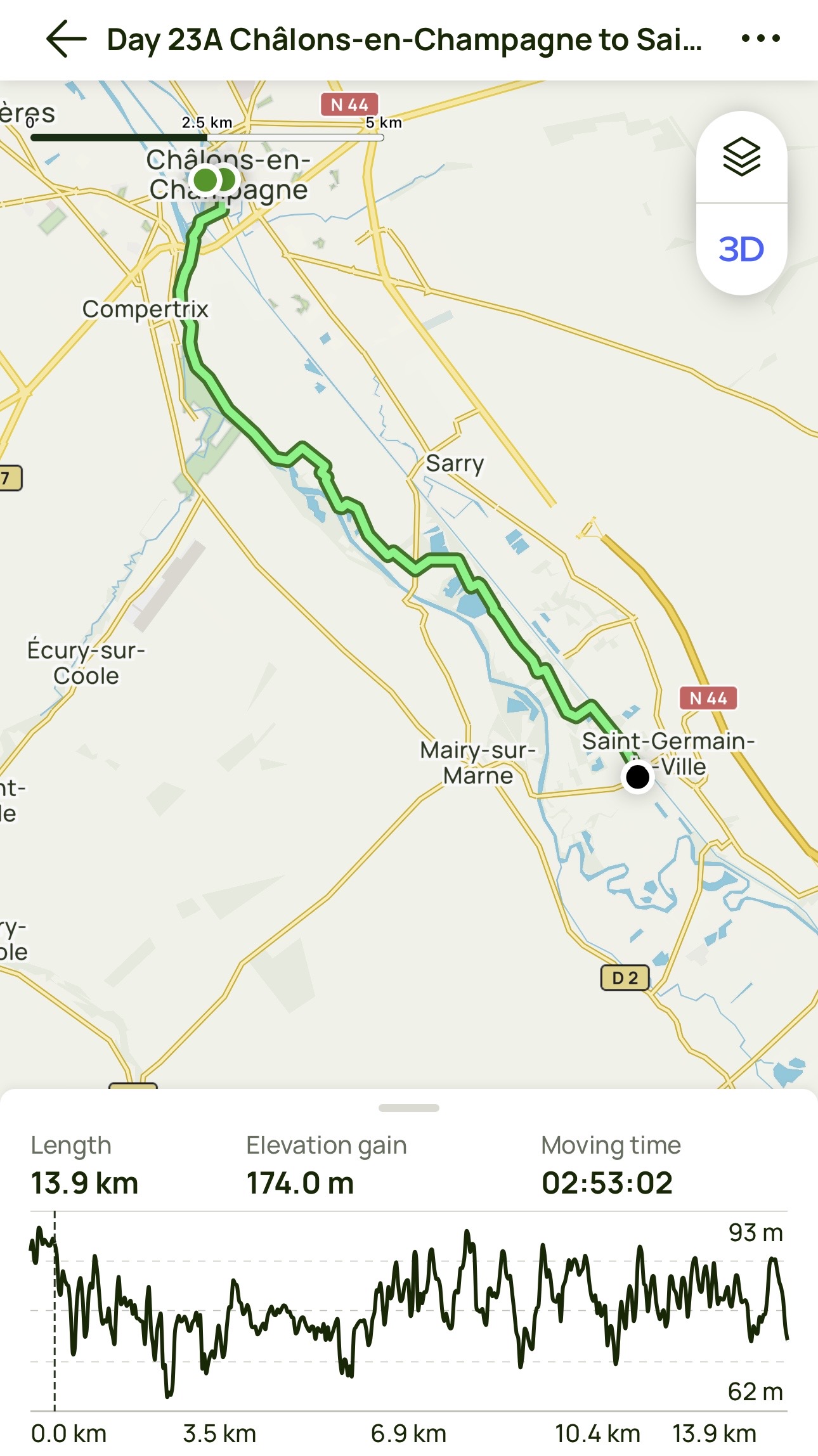The image size is (818, 1456).
Task: Tap the sheet's drag handle
Action: pos(408,1108)
